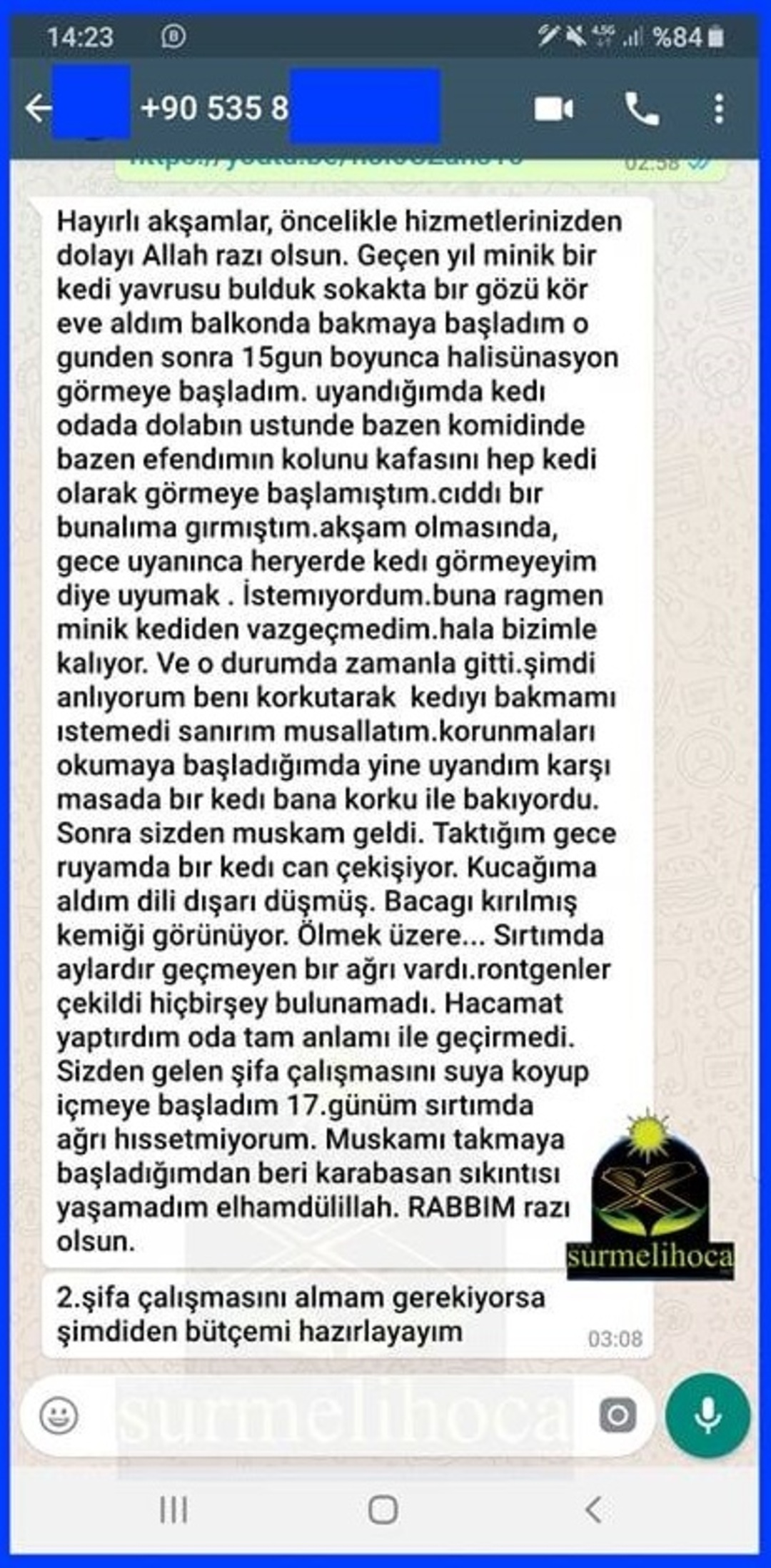The image size is (771, 1568).
Task: Open recent apps from navigation bar
Action: click(173, 1509)
